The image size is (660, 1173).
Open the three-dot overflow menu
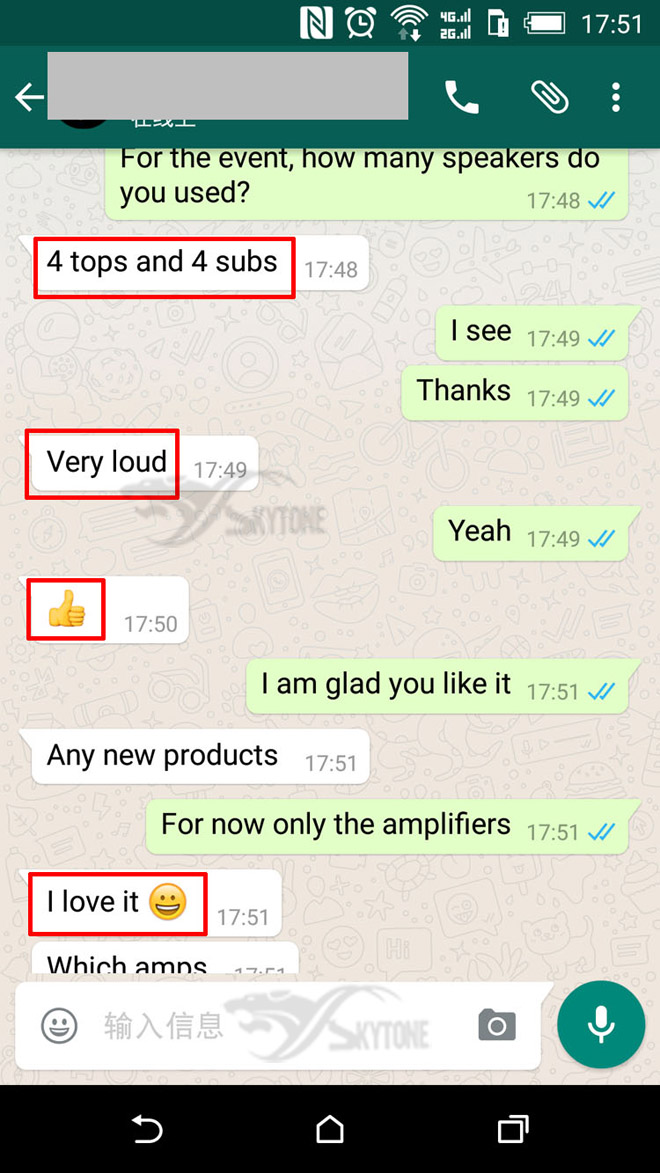coord(615,97)
